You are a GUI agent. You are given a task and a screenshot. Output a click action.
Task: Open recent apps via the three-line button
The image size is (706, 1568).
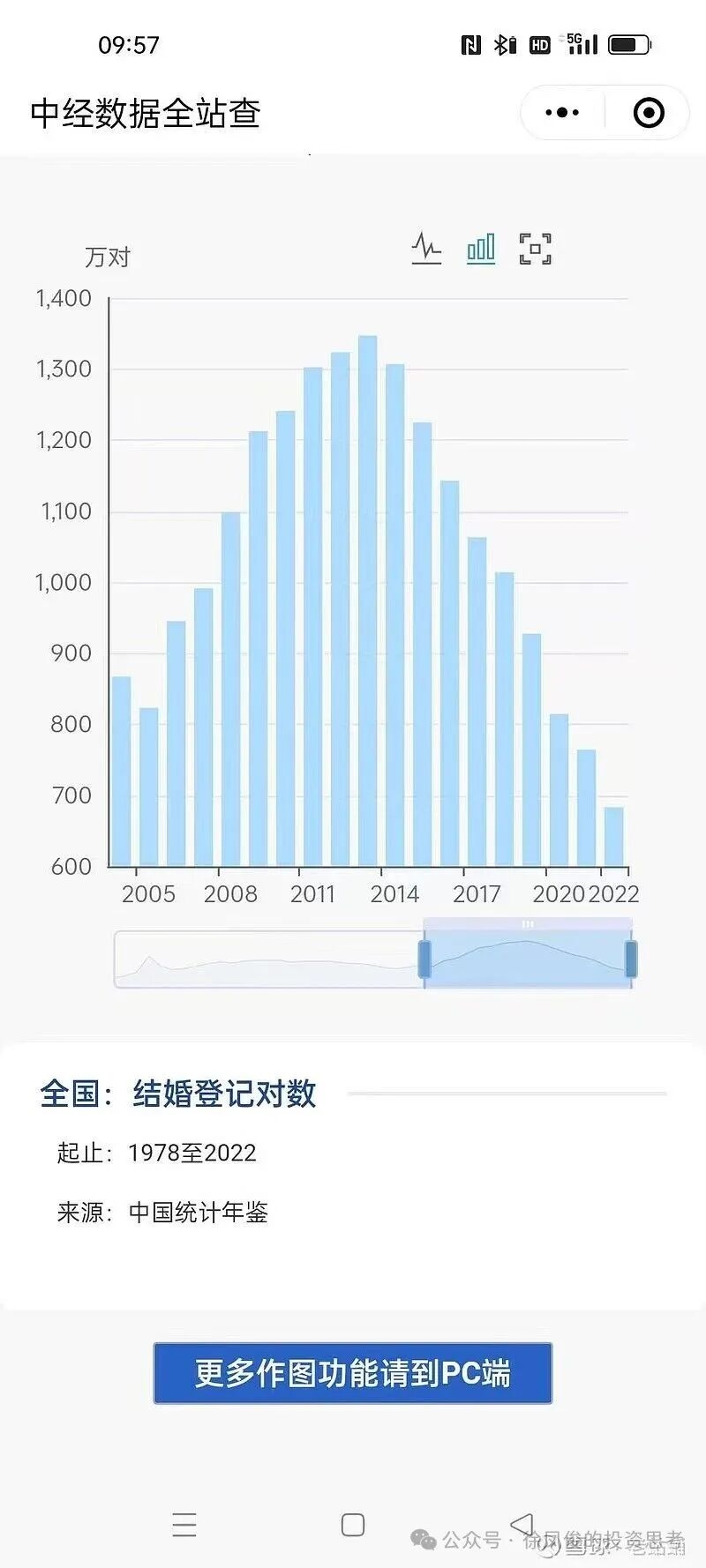[184, 1525]
